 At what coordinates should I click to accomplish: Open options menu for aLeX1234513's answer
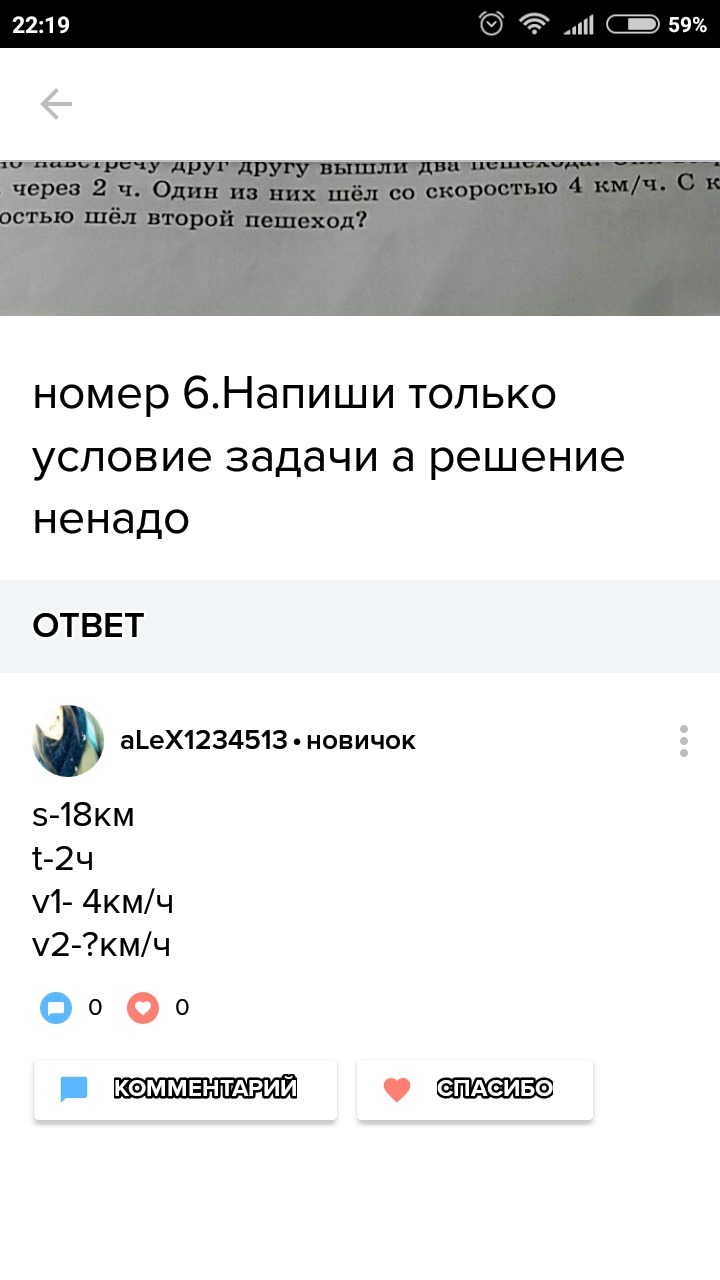click(x=684, y=741)
